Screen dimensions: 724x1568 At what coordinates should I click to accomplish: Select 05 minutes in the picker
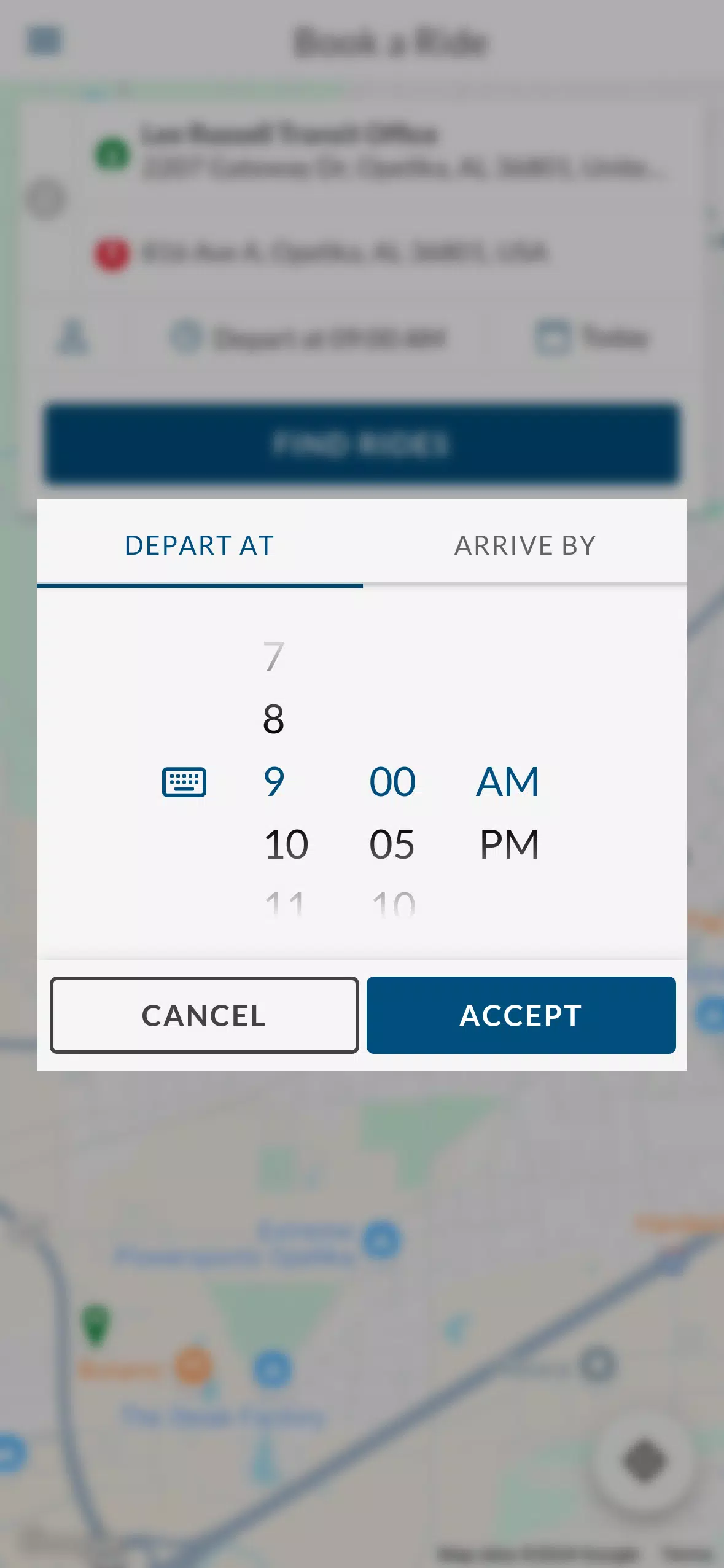(392, 844)
